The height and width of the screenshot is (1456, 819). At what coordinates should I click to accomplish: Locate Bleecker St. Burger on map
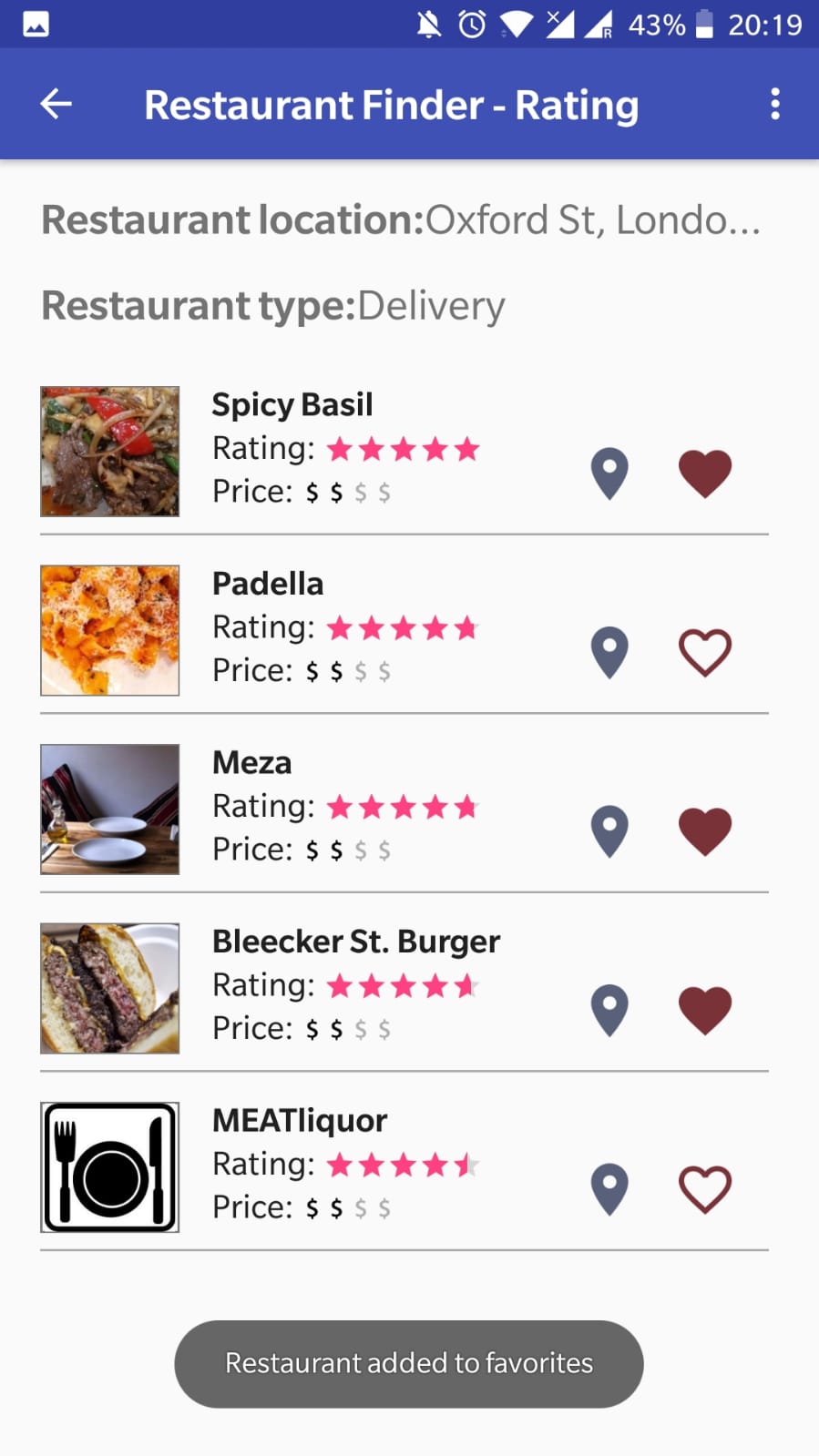coord(609,1011)
